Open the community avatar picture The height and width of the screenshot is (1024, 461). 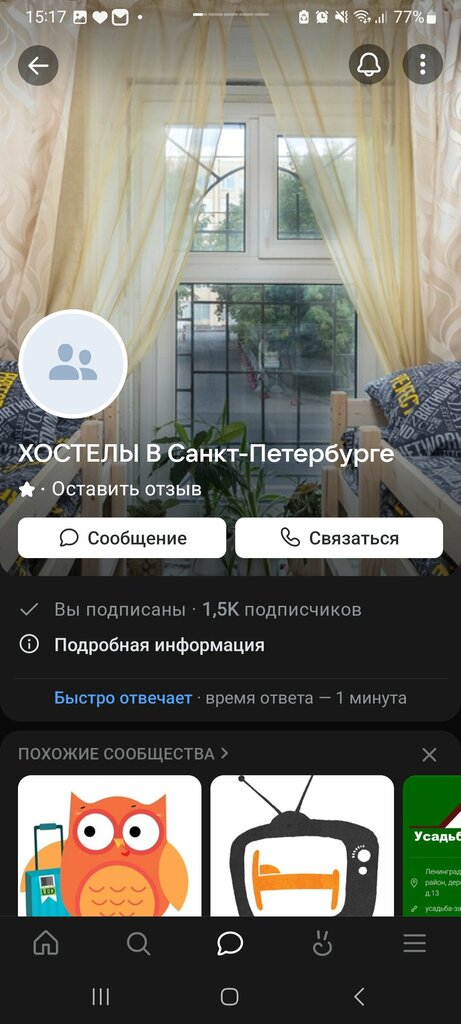pos(72,364)
